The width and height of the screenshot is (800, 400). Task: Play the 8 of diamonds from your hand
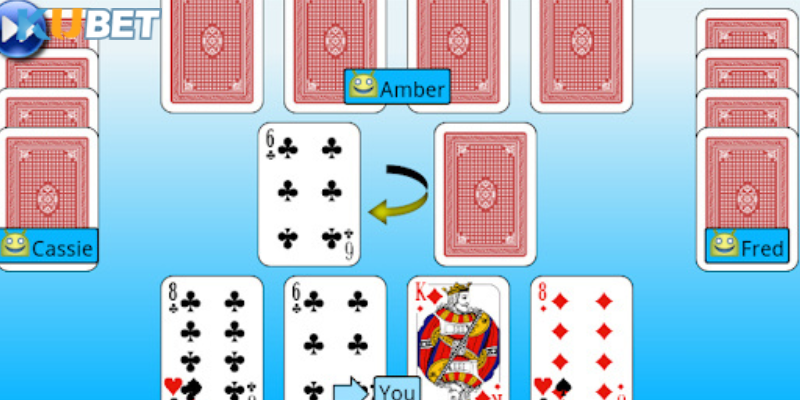pyautogui.click(x=581, y=335)
